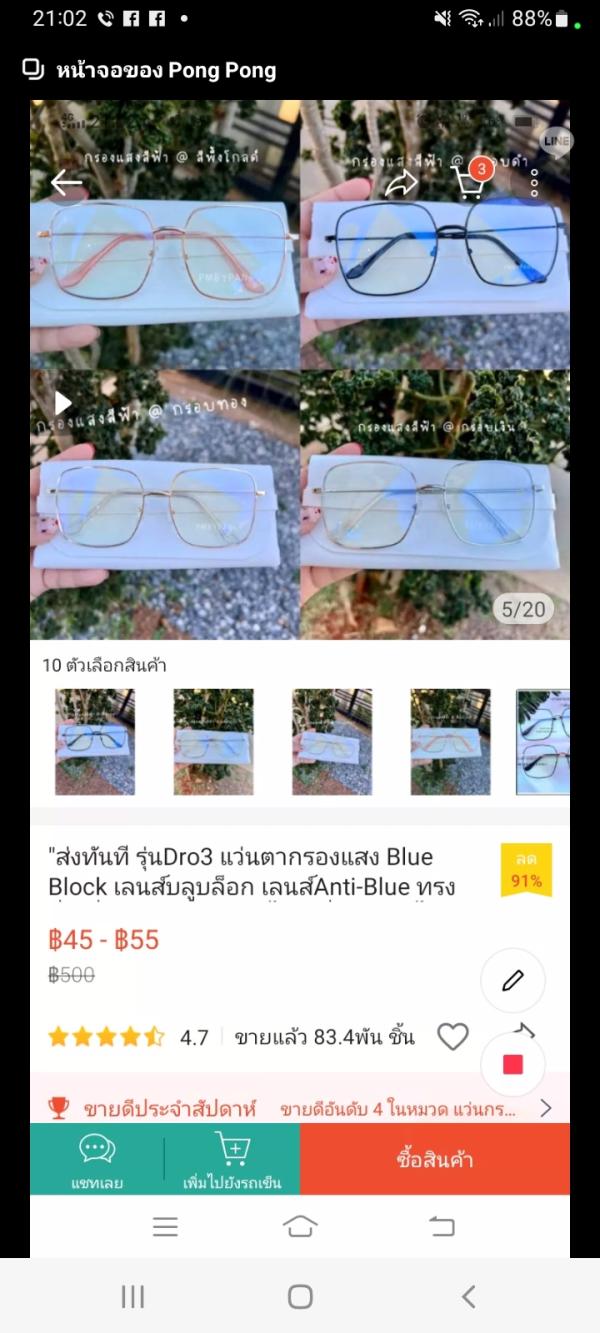Add product to favorites with heart icon

tap(453, 1037)
